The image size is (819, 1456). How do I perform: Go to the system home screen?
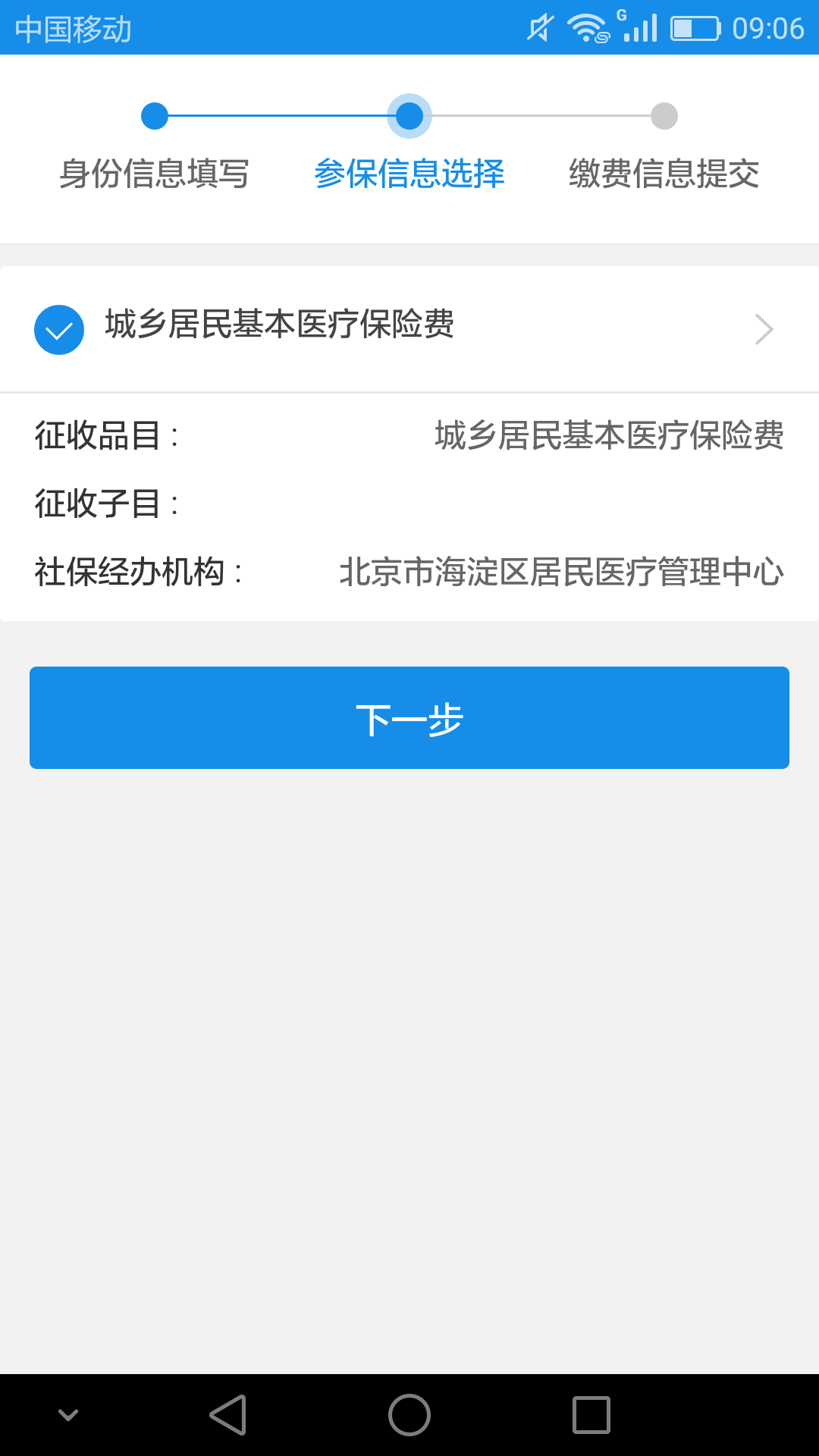(409, 1415)
